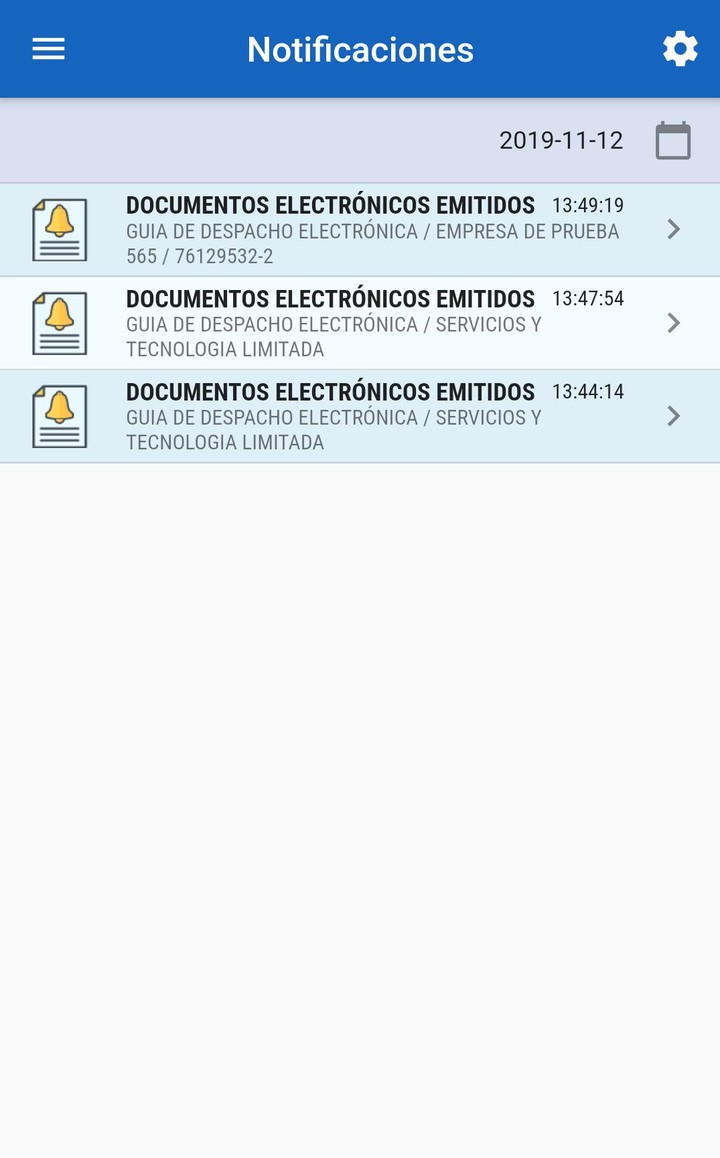Screen dimensions: 720x1158
Task: Click the bell icon on the 13:44:14 notification
Action: pyautogui.click(x=60, y=415)
